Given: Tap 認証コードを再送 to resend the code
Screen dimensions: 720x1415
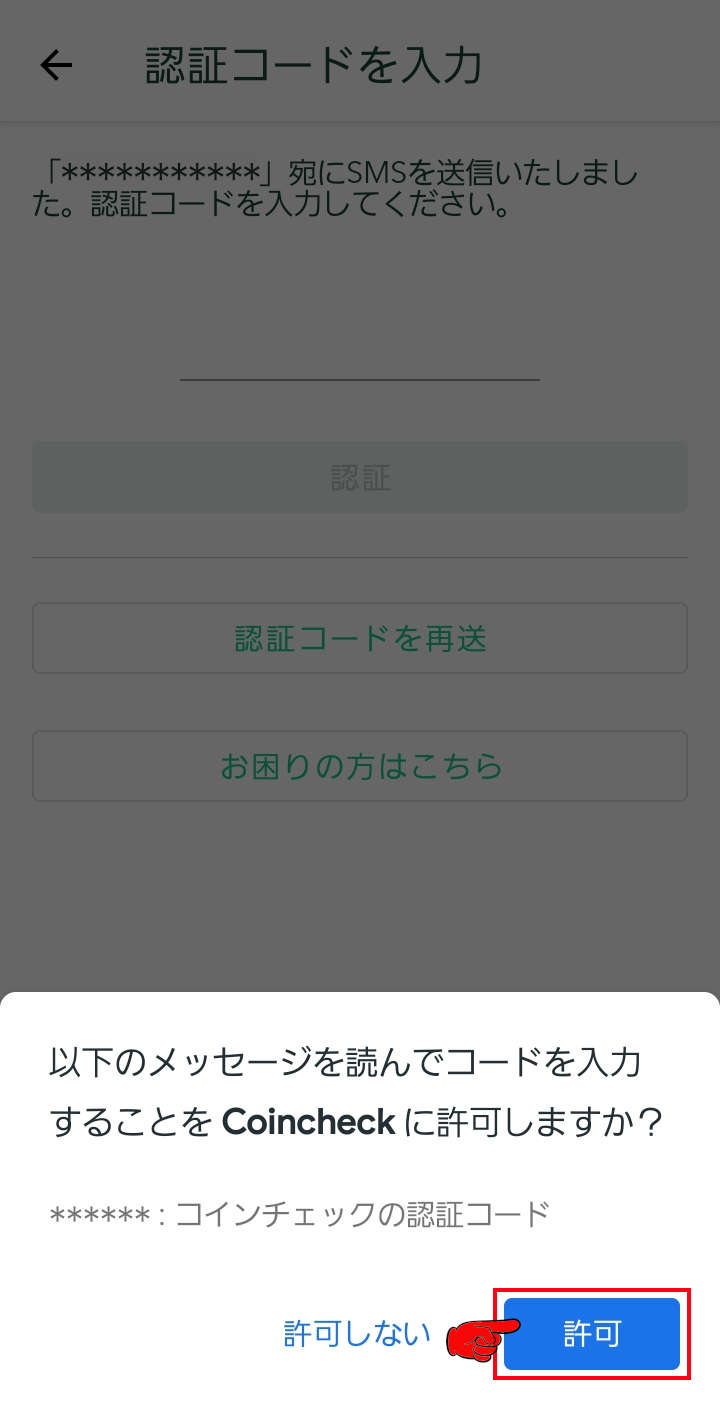Looking at the screenshot, I should (x=360, y=639).
